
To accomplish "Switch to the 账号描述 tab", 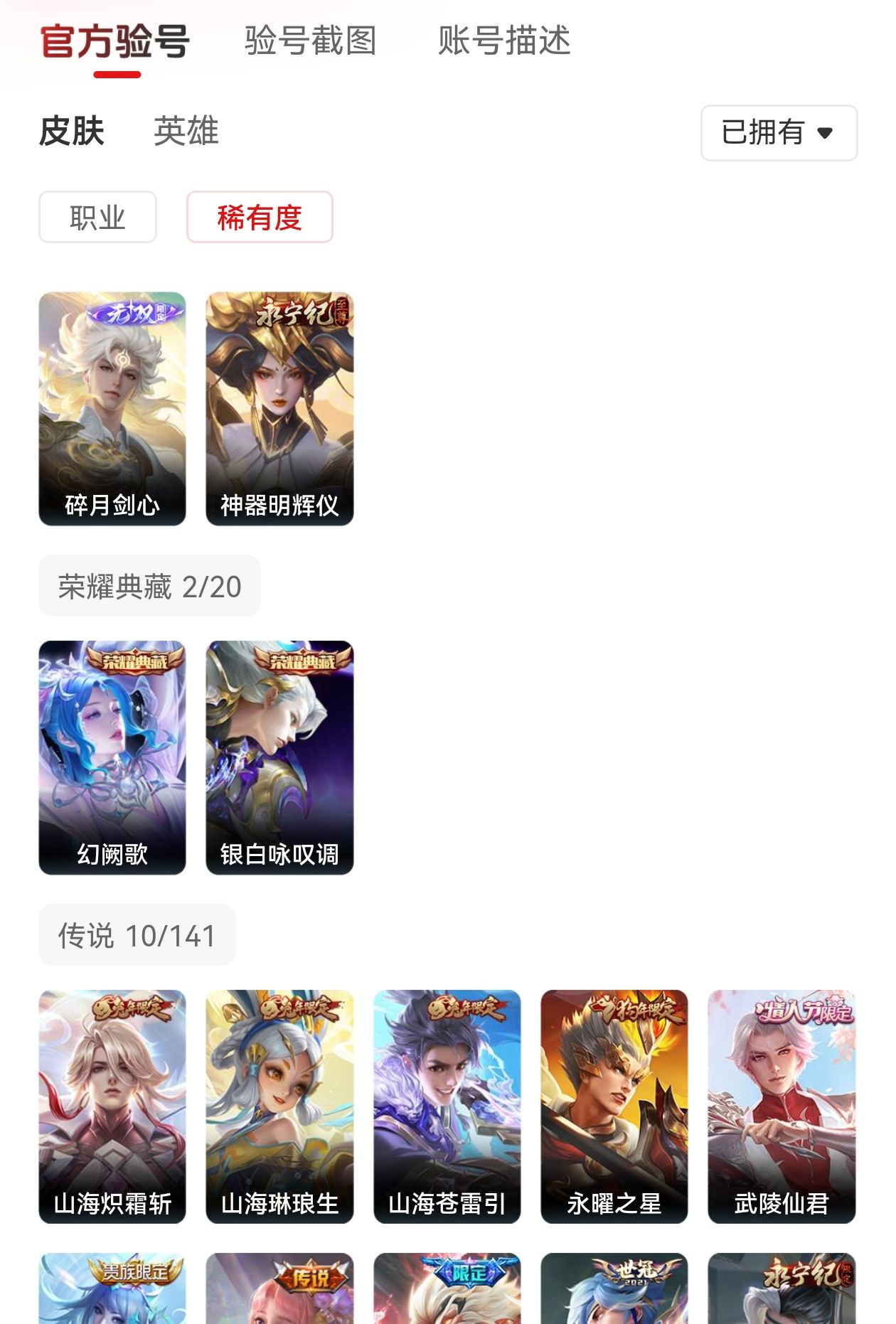I will point(503,41).
